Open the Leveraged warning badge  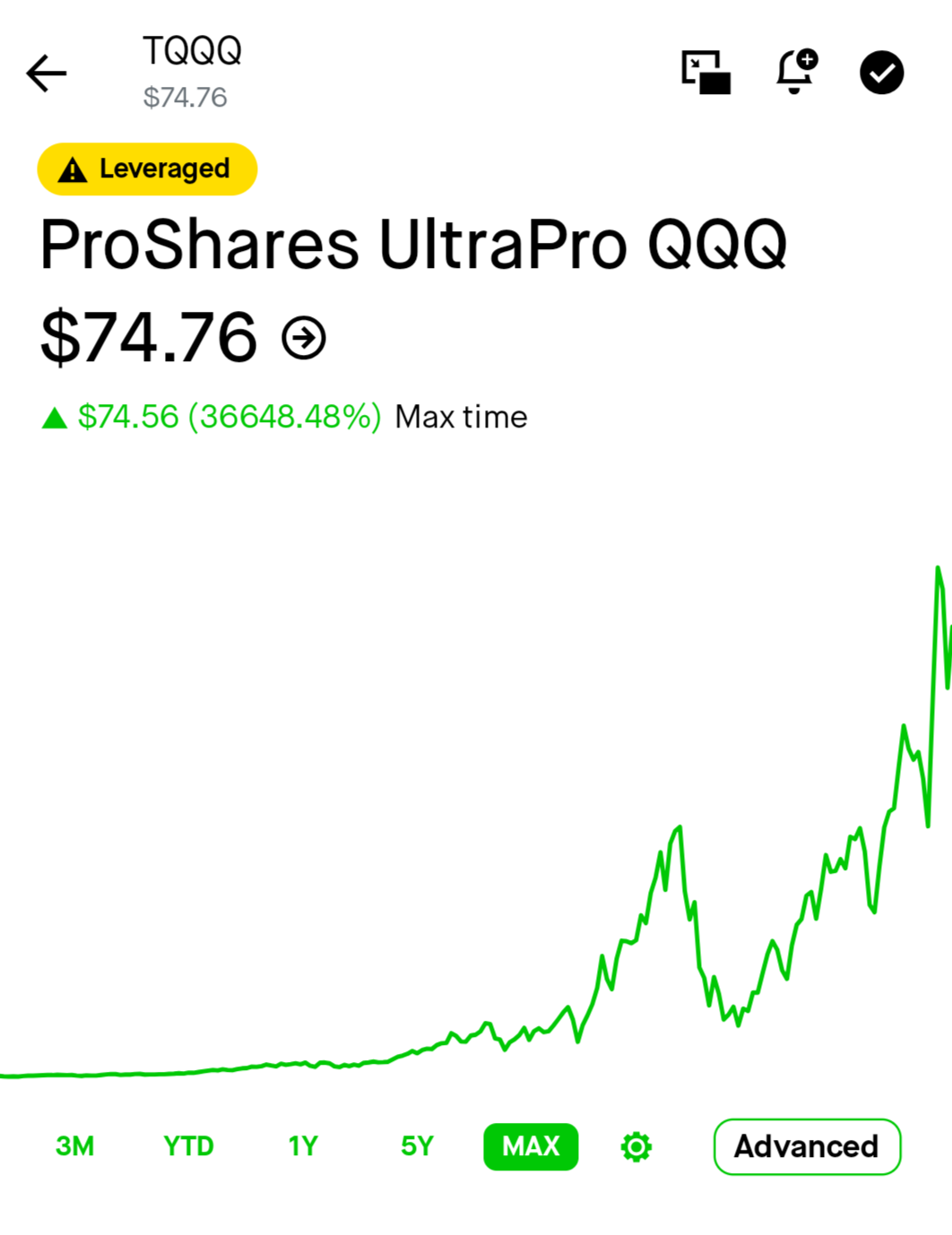[x=147, y=168]
